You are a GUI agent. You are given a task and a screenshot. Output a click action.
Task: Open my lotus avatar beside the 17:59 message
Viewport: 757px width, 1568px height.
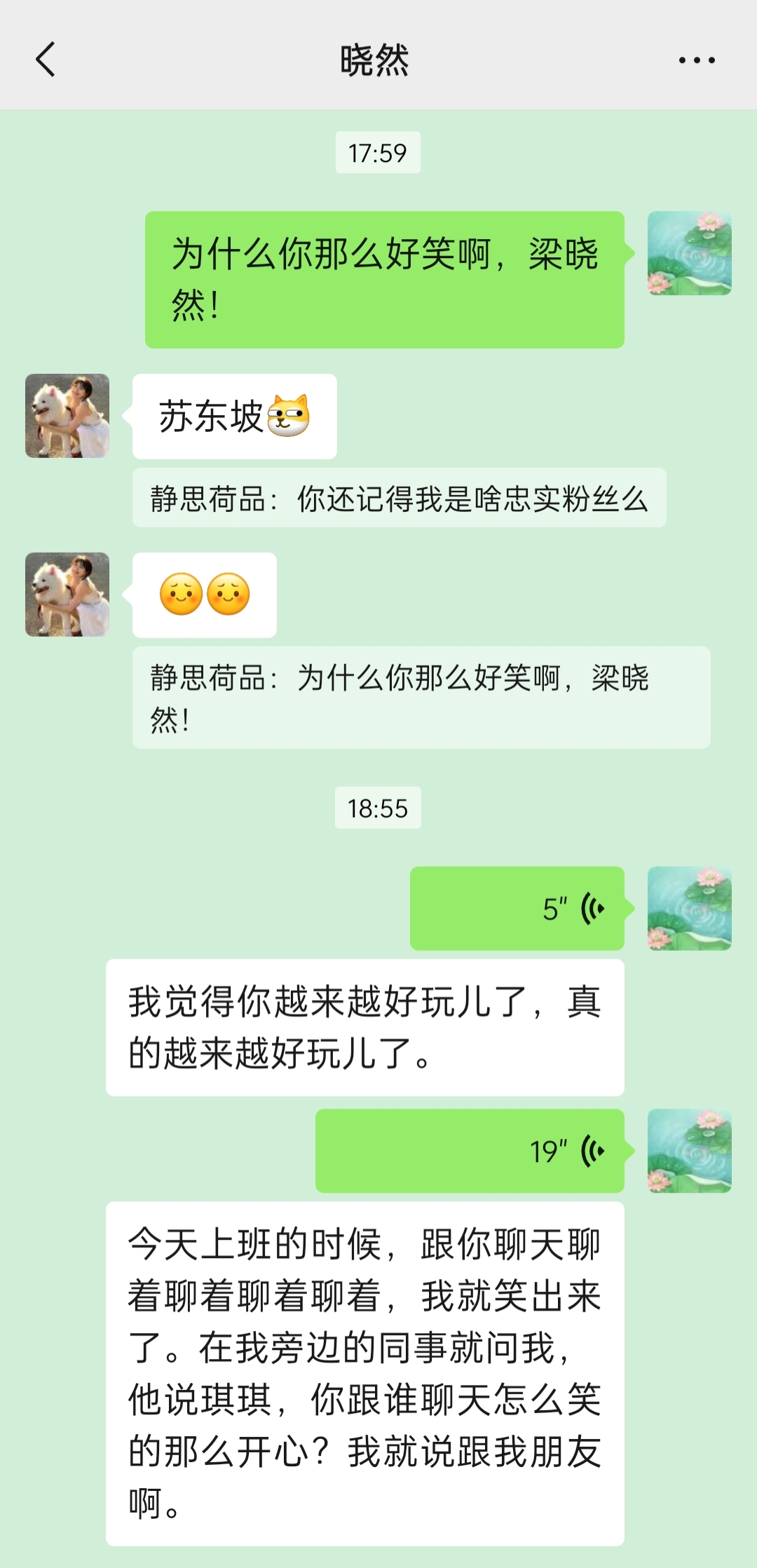(689, 253)
